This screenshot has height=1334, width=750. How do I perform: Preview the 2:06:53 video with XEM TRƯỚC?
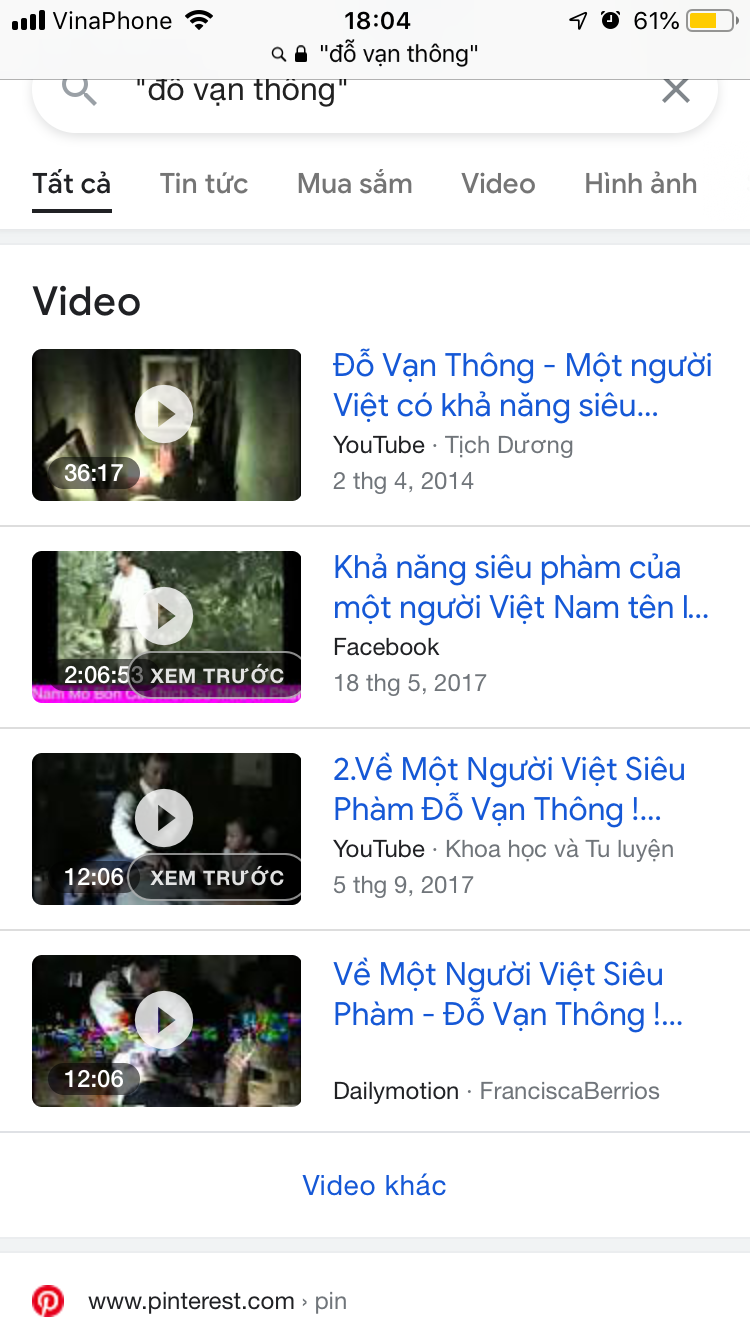click(217, 676)
